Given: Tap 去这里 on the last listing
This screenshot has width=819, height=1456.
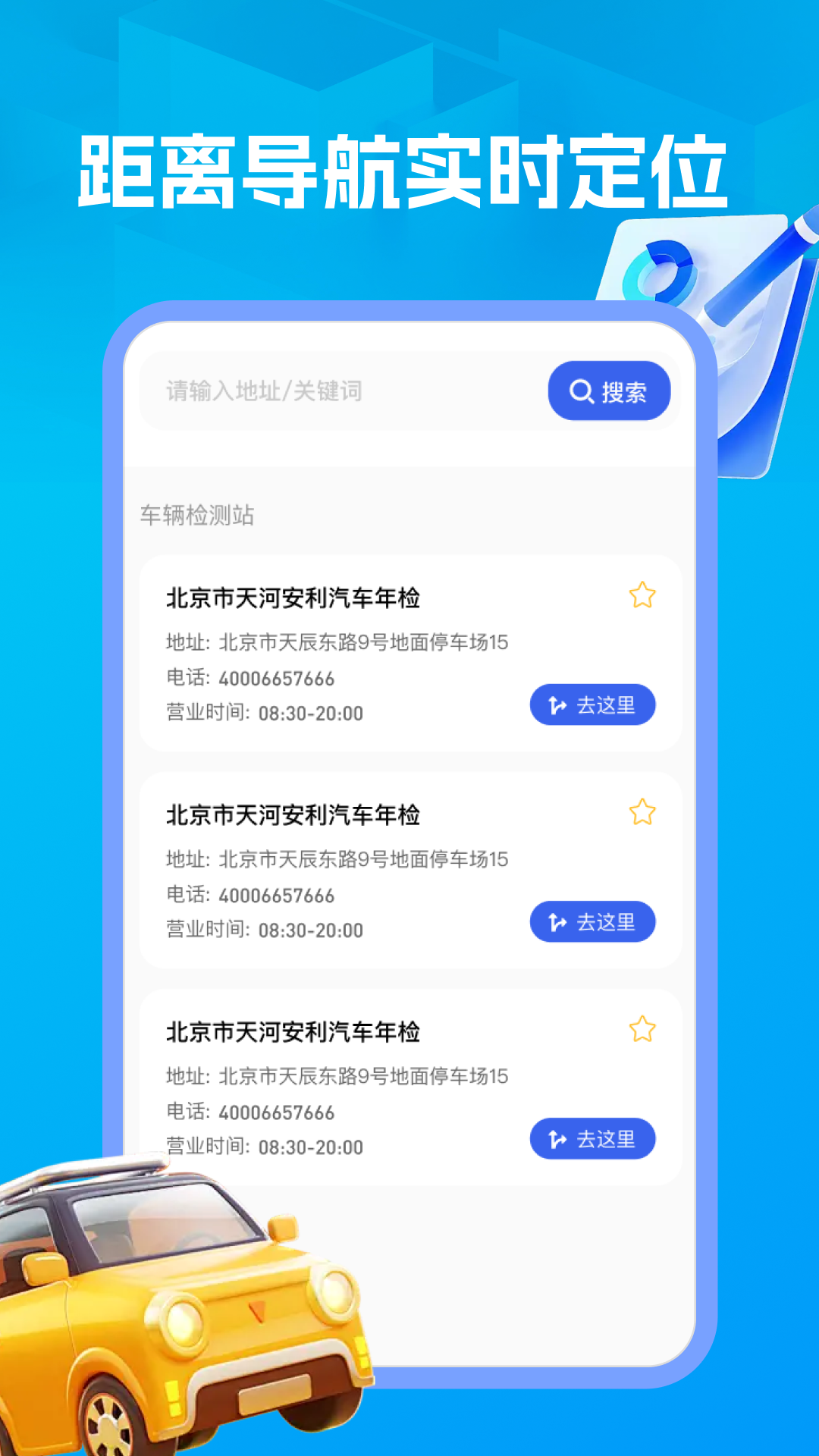Looking at the screenshot, I should (x=594, y=1139).
